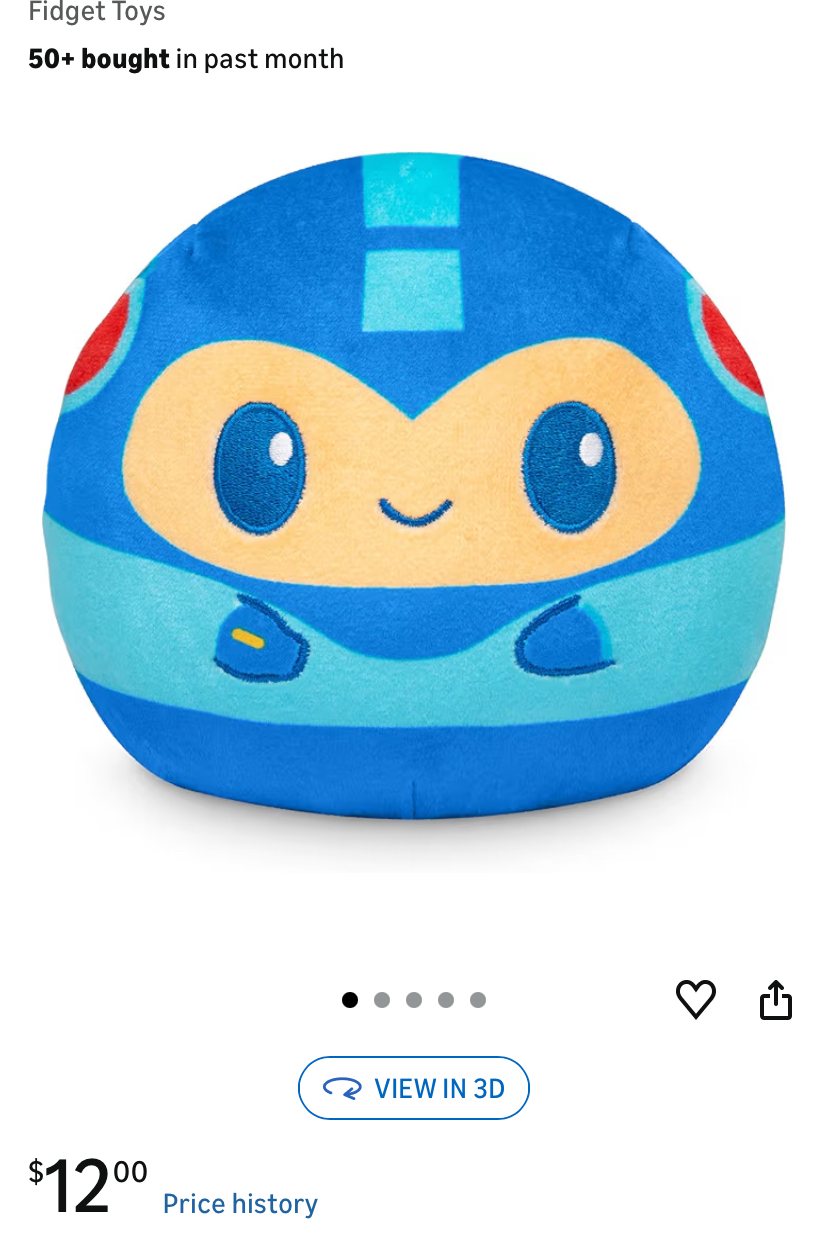Viewport: 828px width, 1235px height.
Task: Open the Price history link
Action: click(240, 1204)
